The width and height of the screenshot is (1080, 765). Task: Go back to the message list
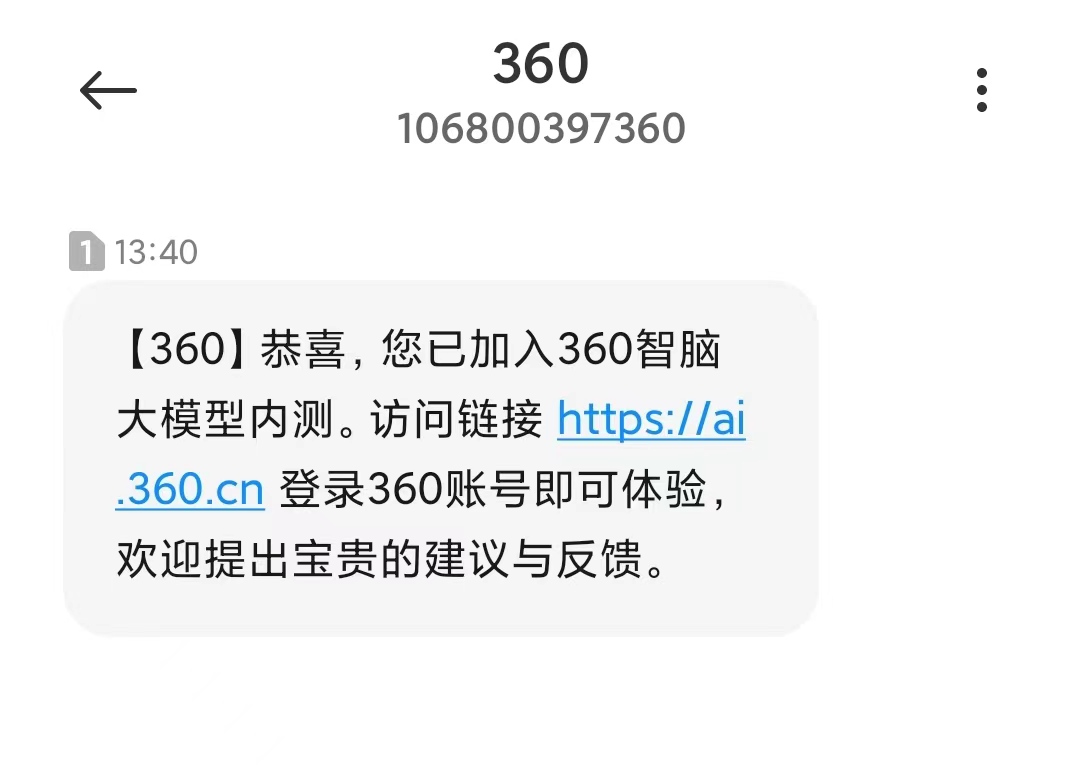[108, 91]
